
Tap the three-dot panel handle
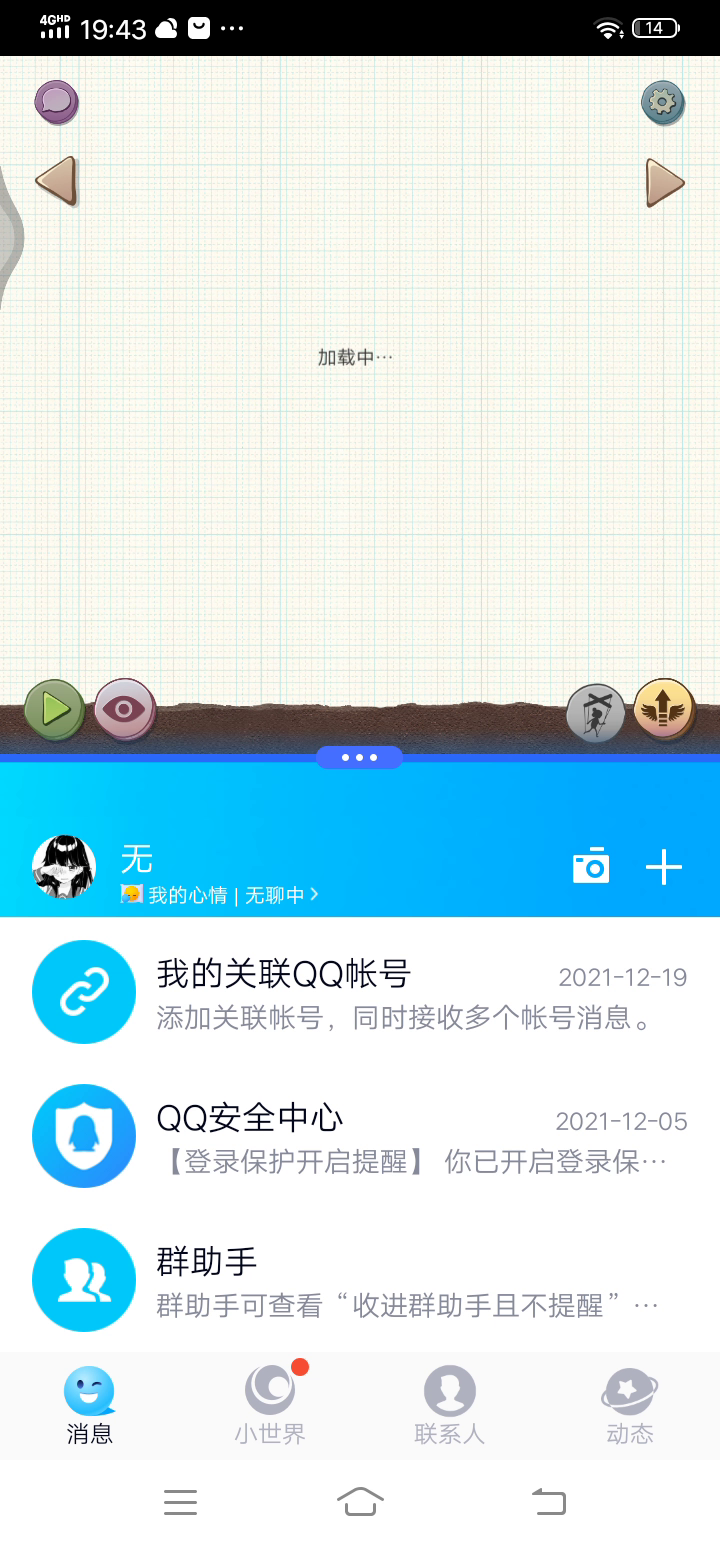360,757
